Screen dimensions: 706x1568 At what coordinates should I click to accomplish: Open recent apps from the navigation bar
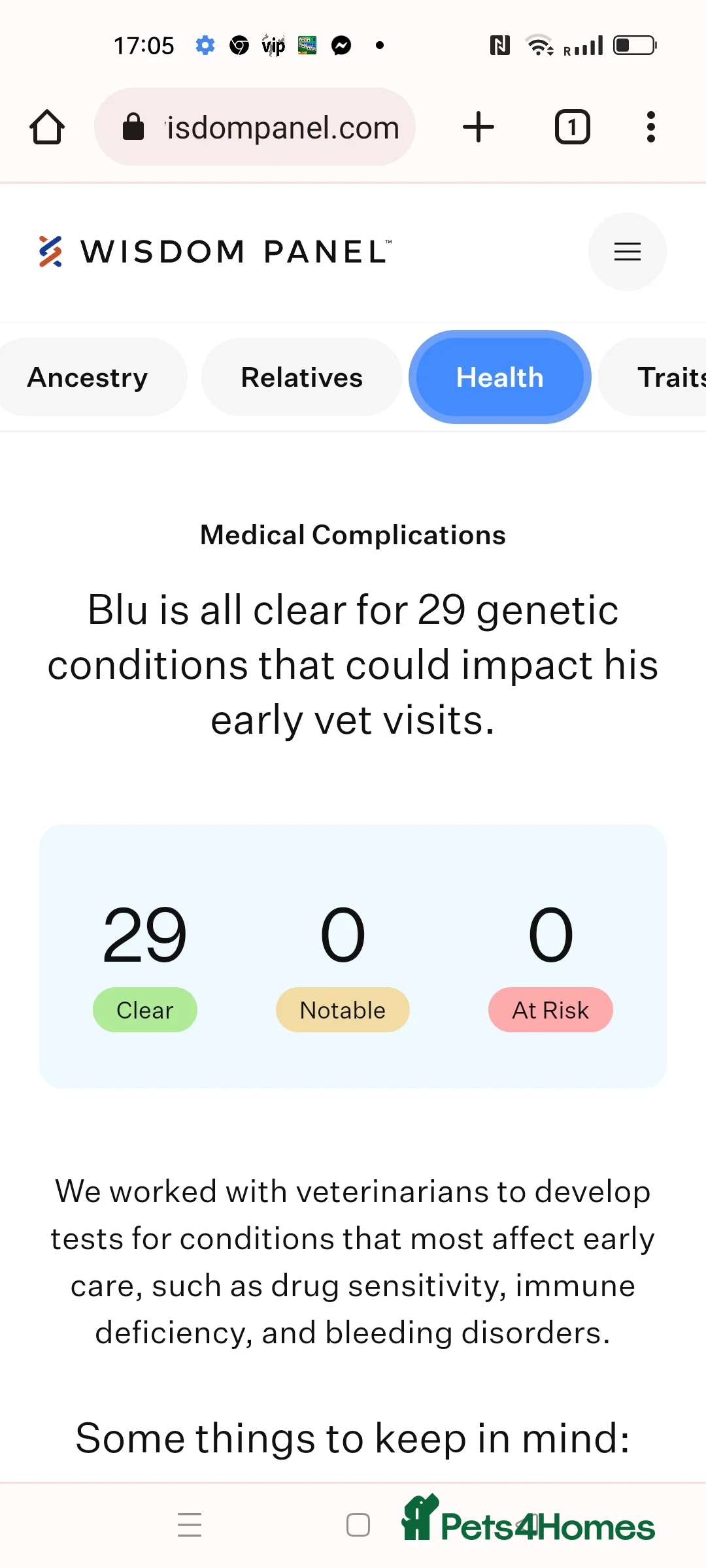(x=190, y=1524)
